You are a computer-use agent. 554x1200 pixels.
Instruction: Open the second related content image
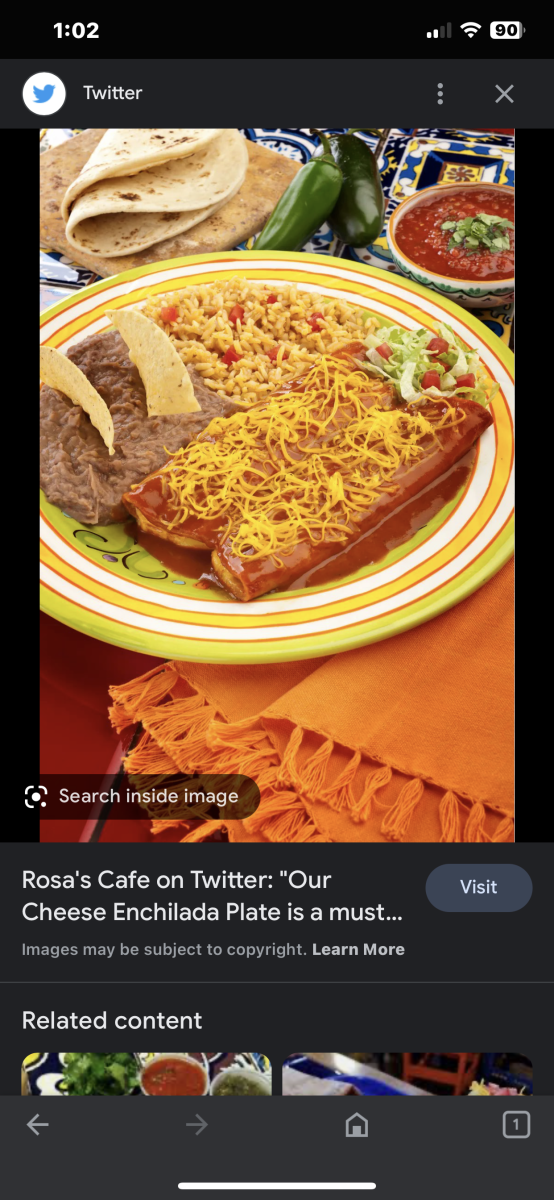407,1075
